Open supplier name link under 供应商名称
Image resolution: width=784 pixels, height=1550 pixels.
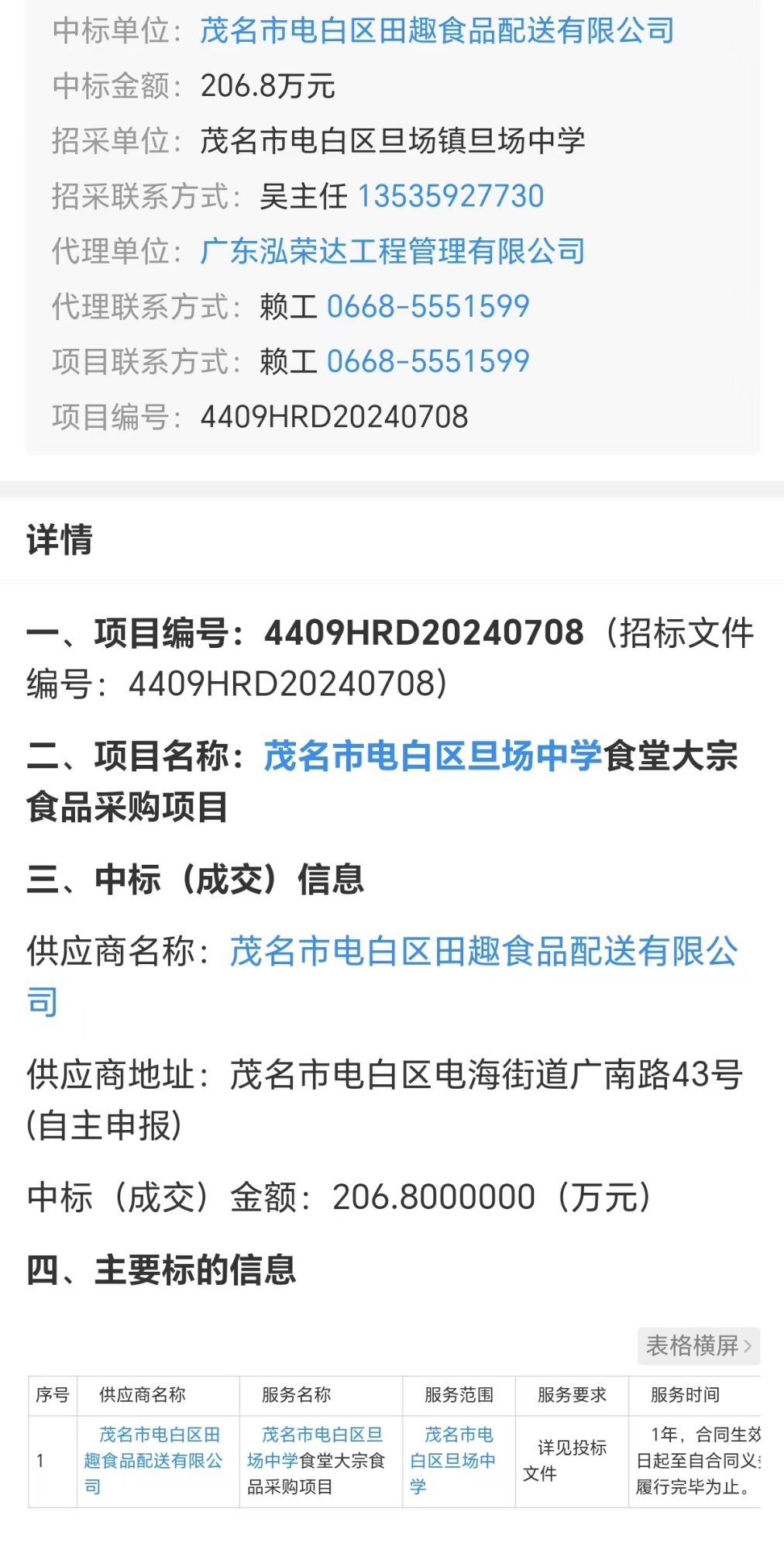pos(483,952)
